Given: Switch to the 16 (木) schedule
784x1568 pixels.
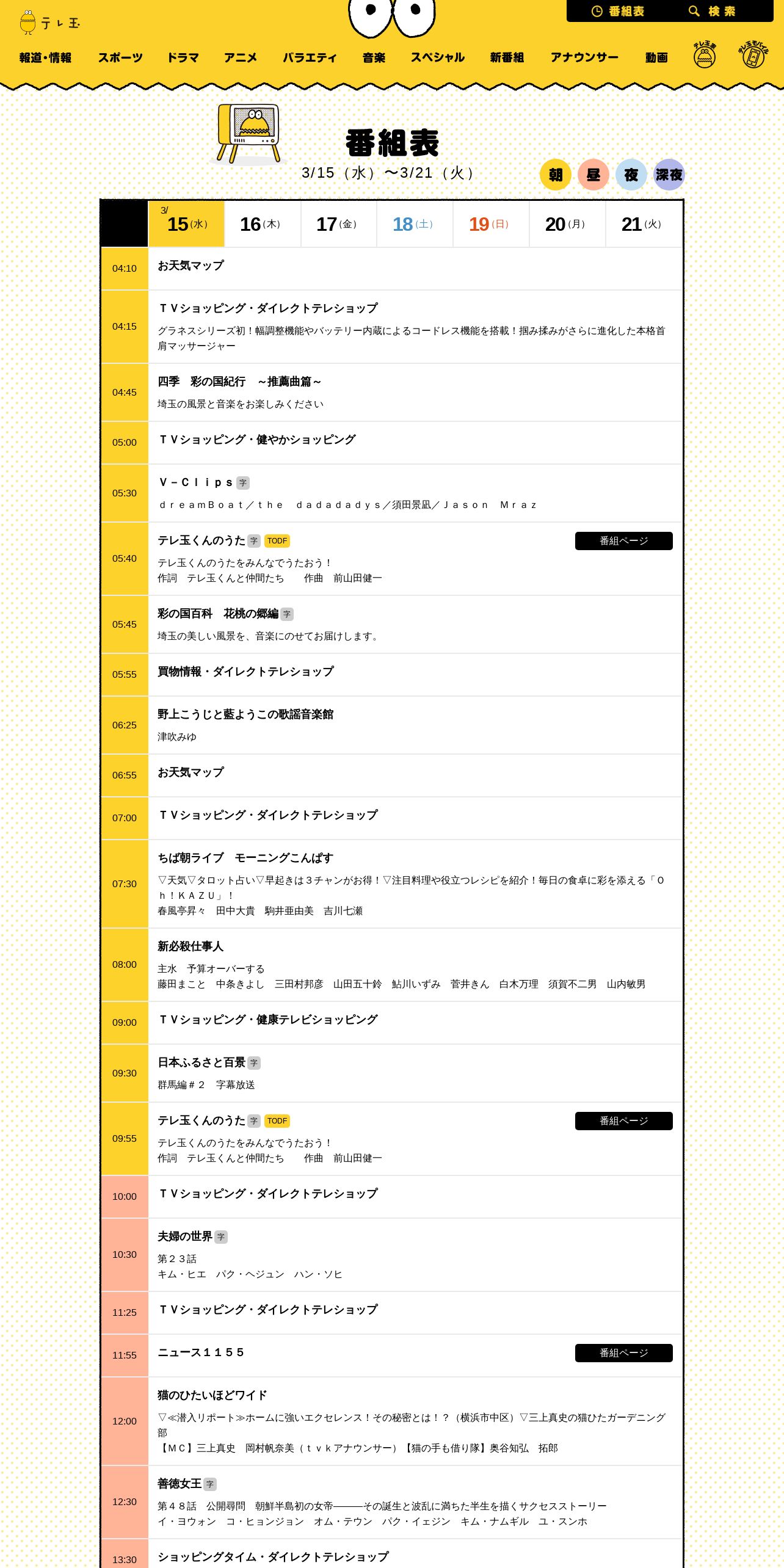Looking at the screenshot, I should (x=263, y=224).
